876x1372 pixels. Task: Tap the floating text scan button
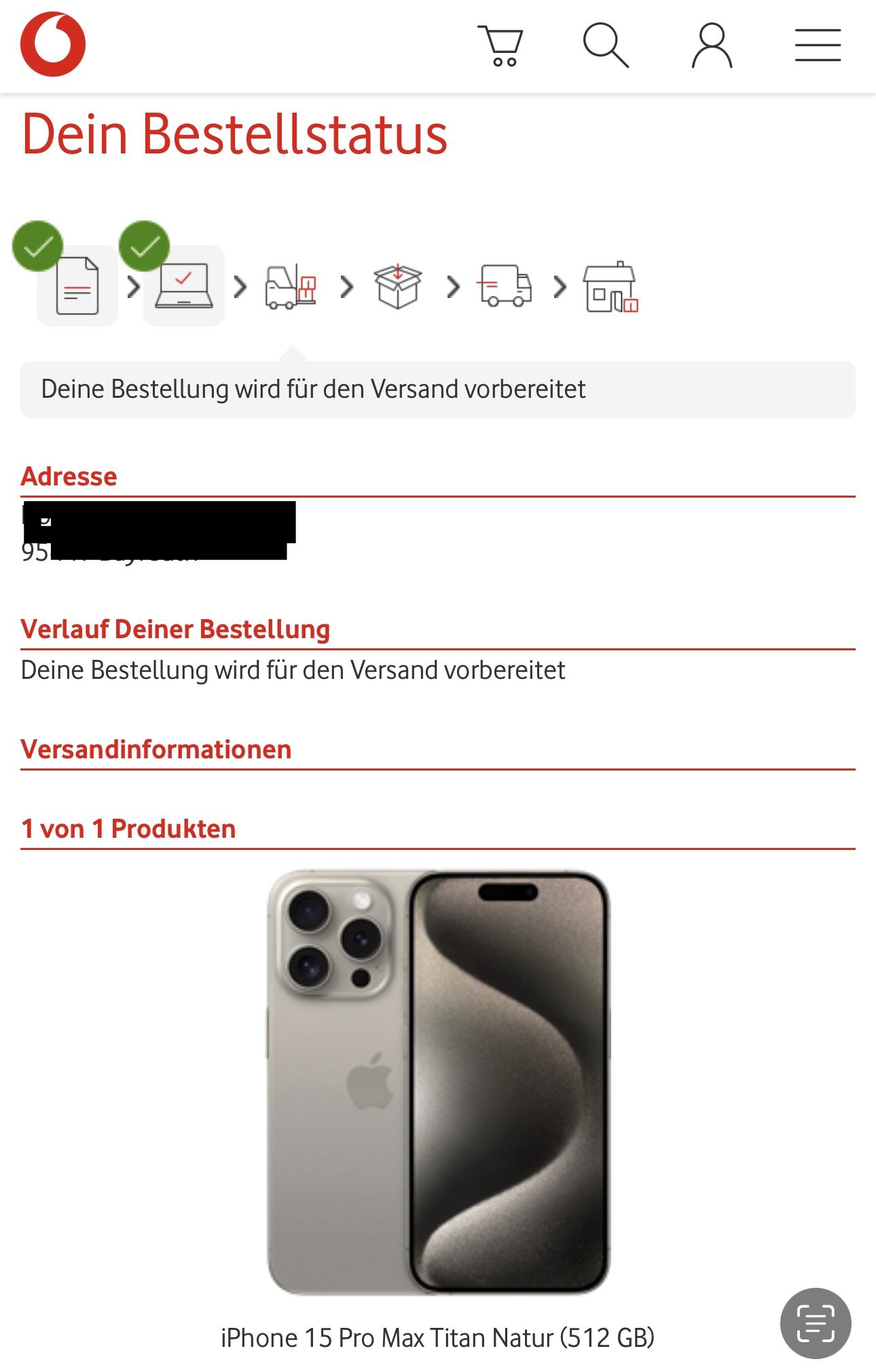click(815, 1323)
